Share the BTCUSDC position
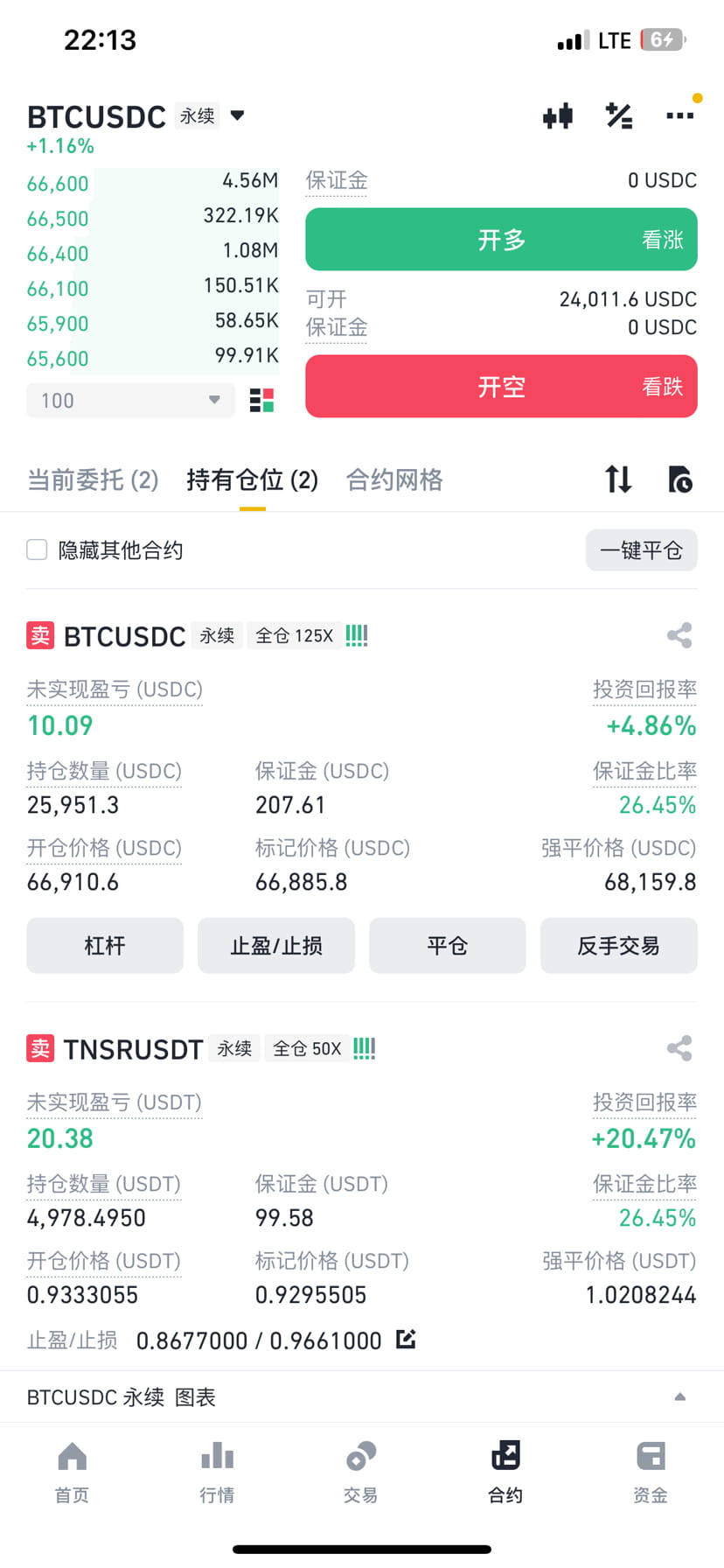724x1568 pixels. (x=679, y=636)
